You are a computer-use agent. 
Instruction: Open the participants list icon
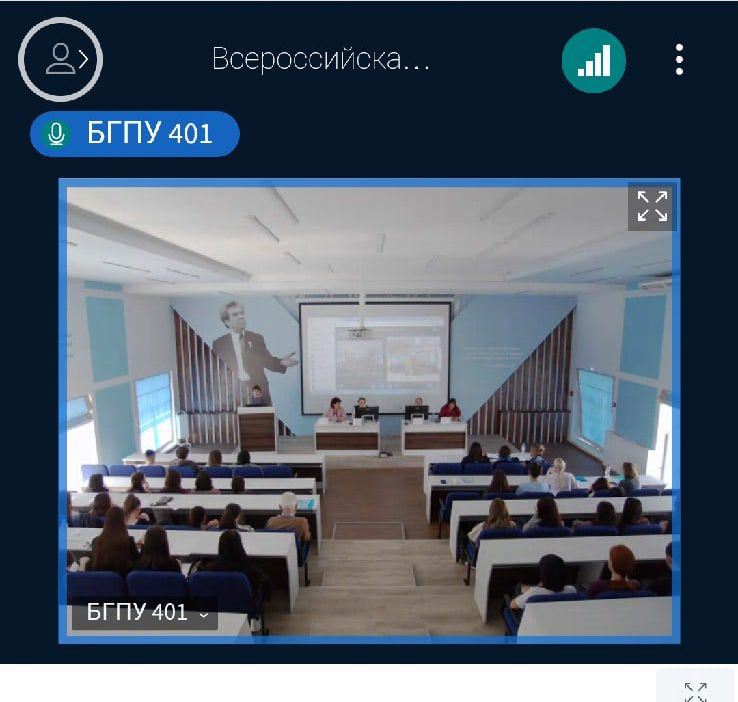click(x=61, y=60)
